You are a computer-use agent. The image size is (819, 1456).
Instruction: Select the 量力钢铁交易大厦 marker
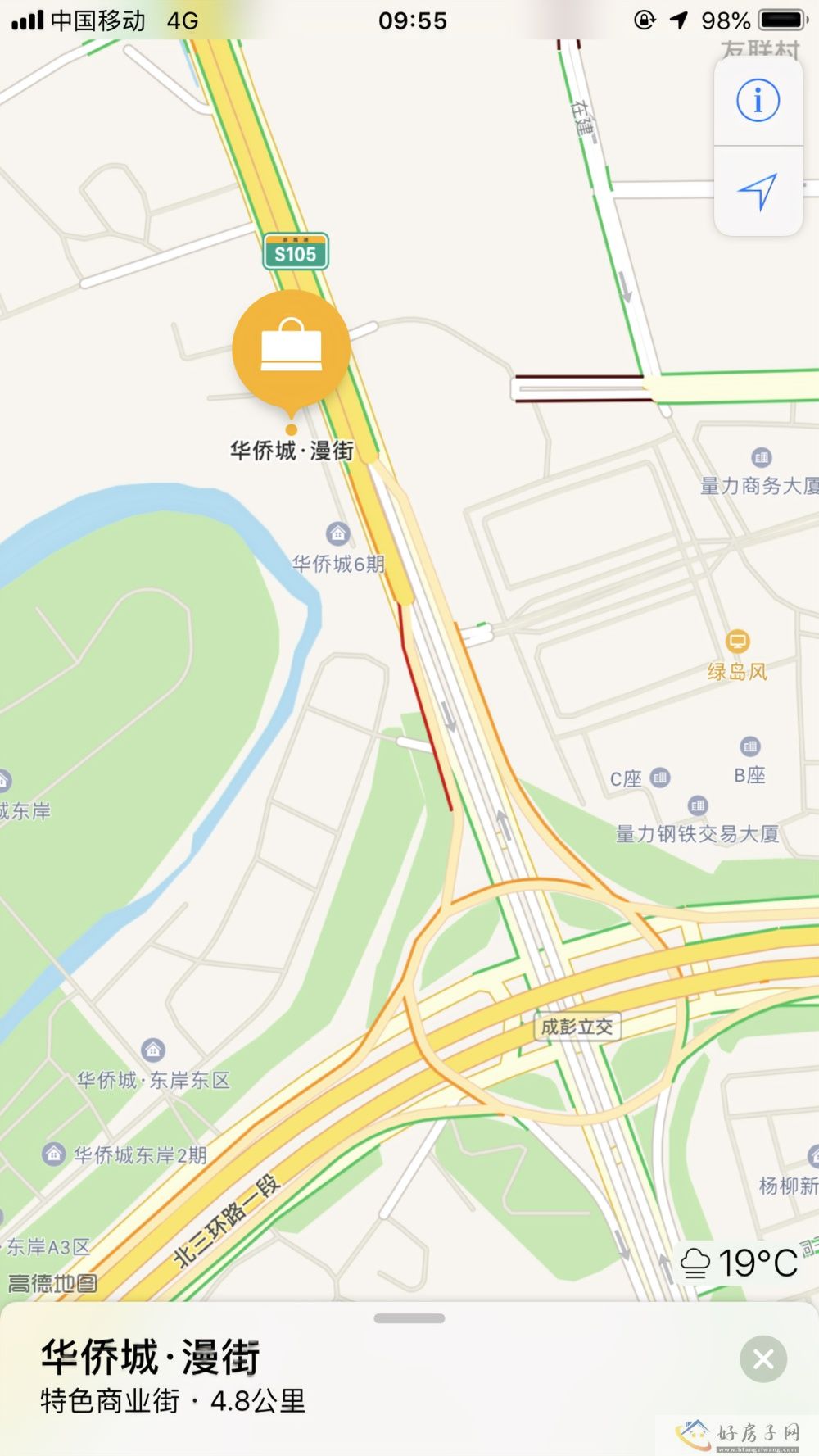pos(698,806)
